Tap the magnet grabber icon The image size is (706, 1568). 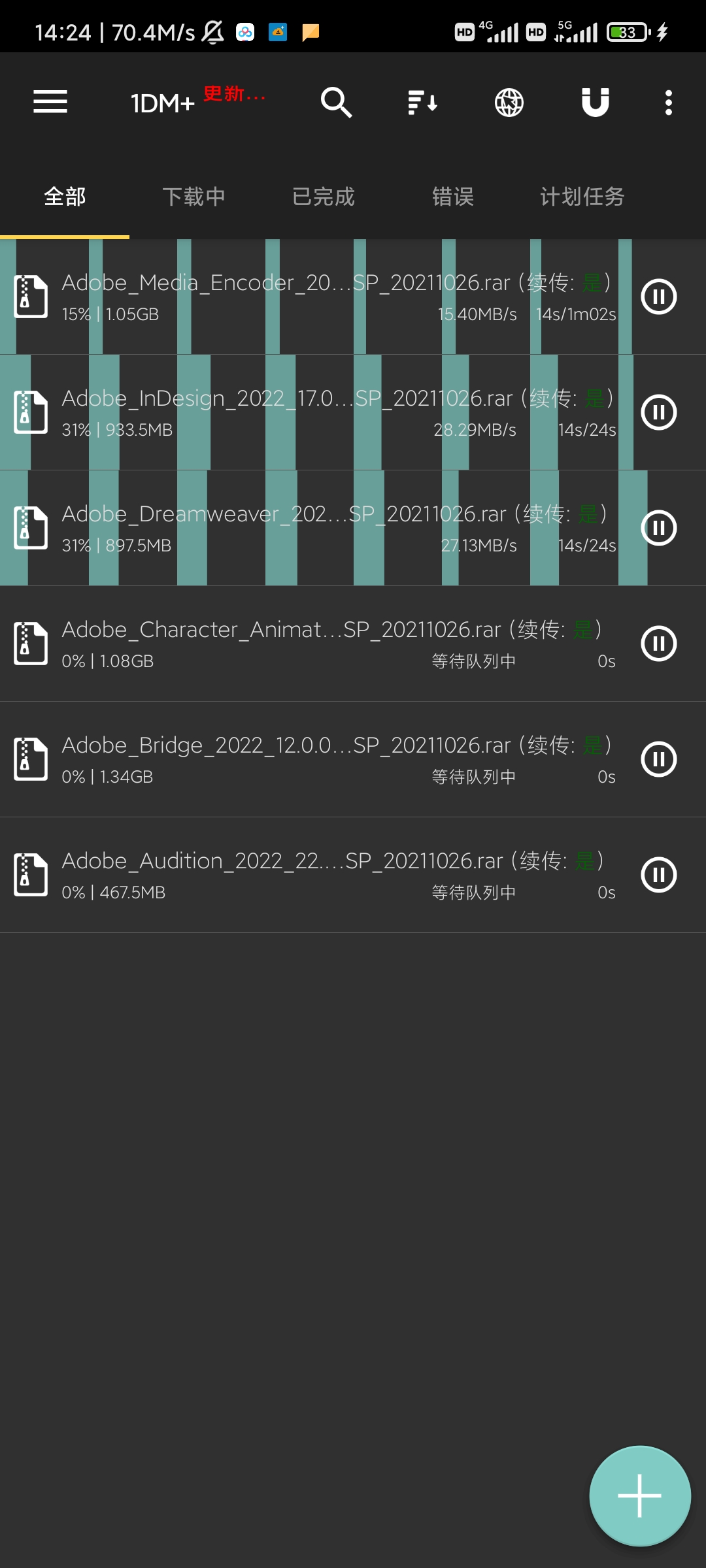[595, 103]
